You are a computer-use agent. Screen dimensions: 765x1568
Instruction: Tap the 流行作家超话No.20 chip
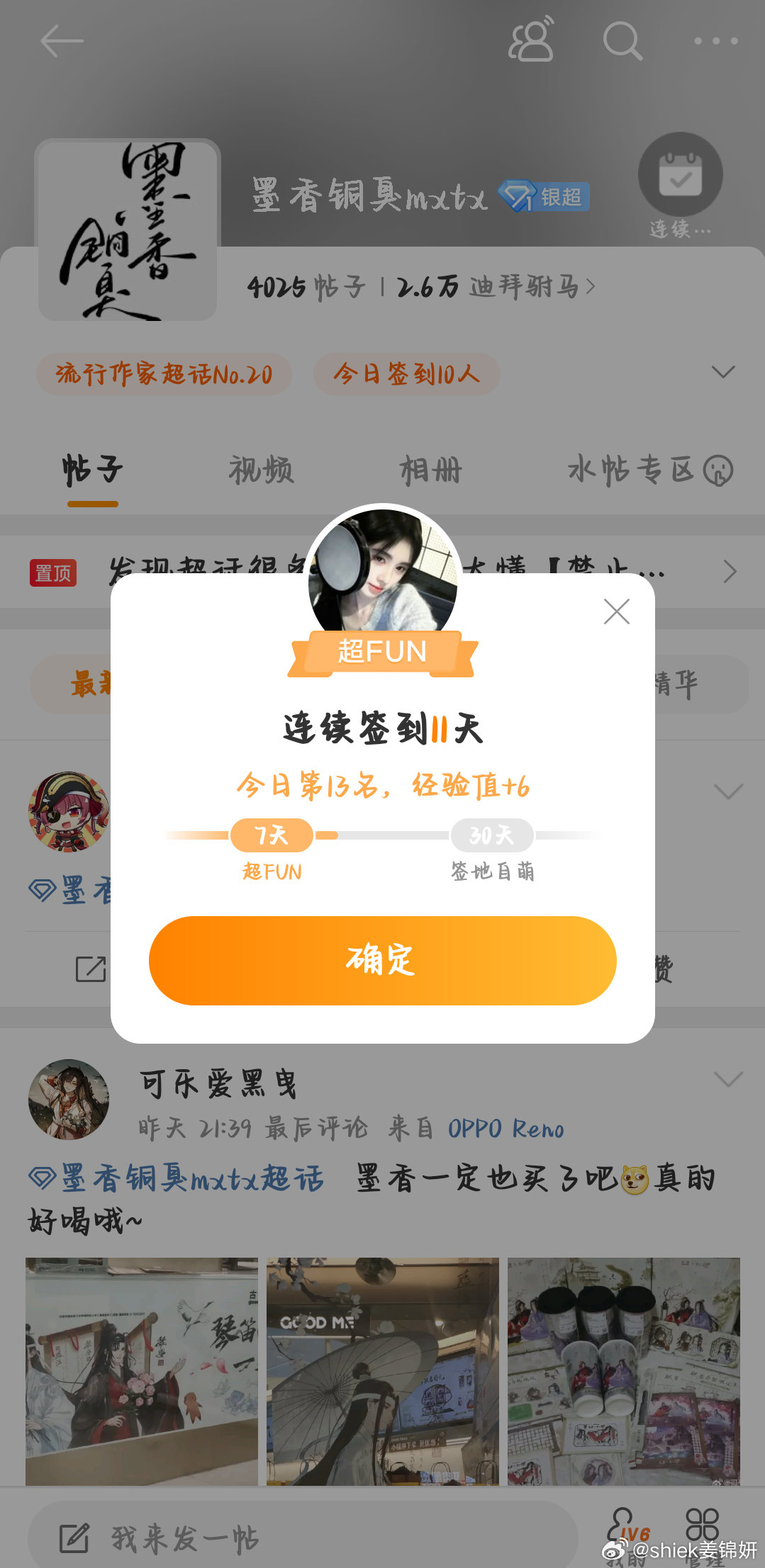[x=164, y=373]
